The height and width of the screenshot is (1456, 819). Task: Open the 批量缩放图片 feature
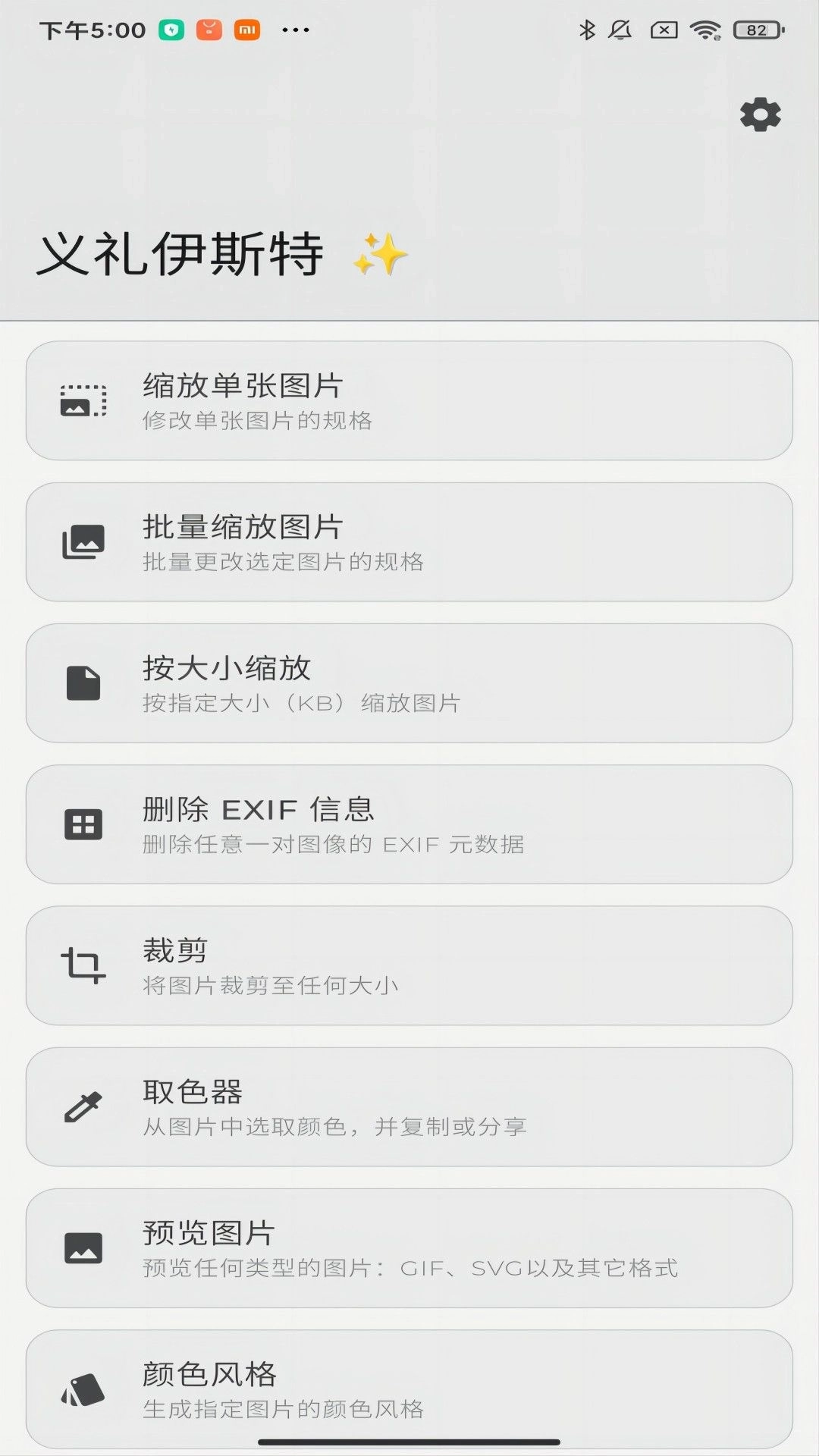(x=409, y=542)
